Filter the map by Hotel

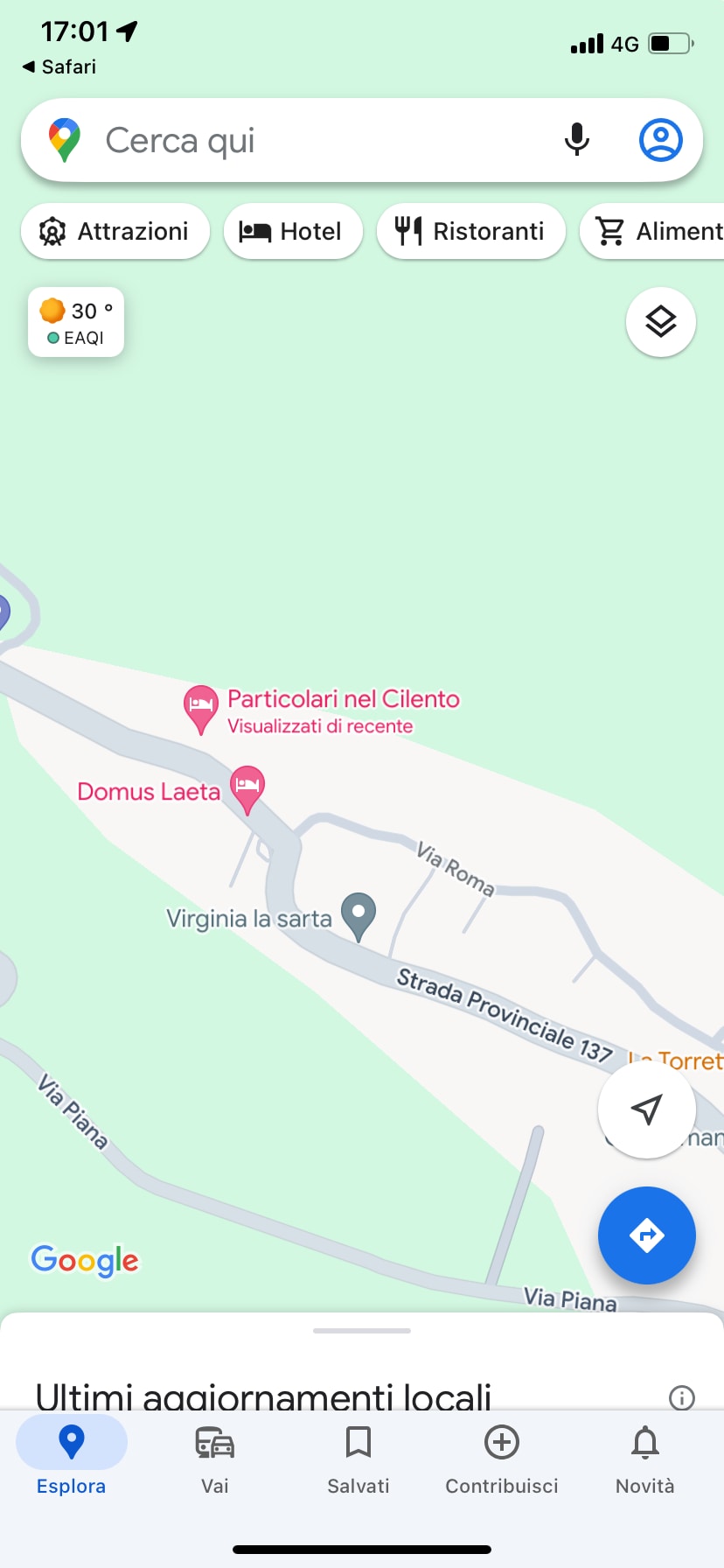click(293, 231)
